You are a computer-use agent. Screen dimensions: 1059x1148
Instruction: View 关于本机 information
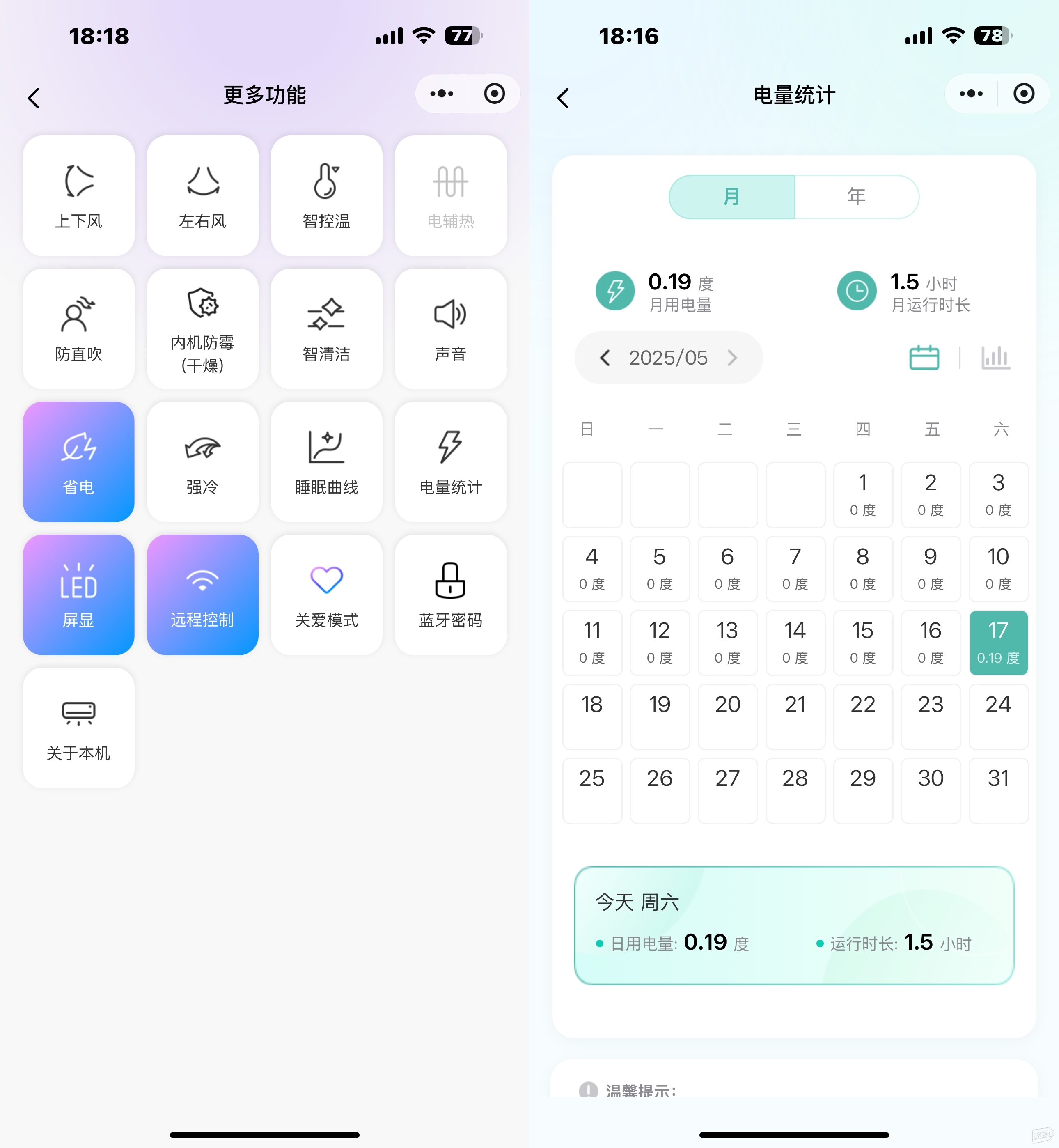pos(78,728)
